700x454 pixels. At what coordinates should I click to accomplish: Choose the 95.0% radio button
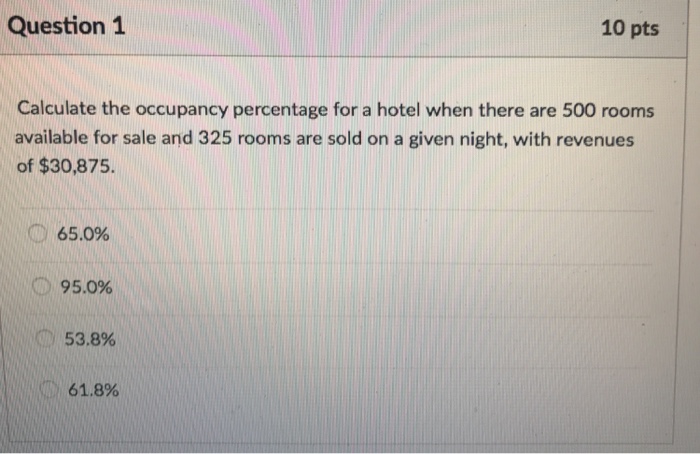tap(44, 288)
